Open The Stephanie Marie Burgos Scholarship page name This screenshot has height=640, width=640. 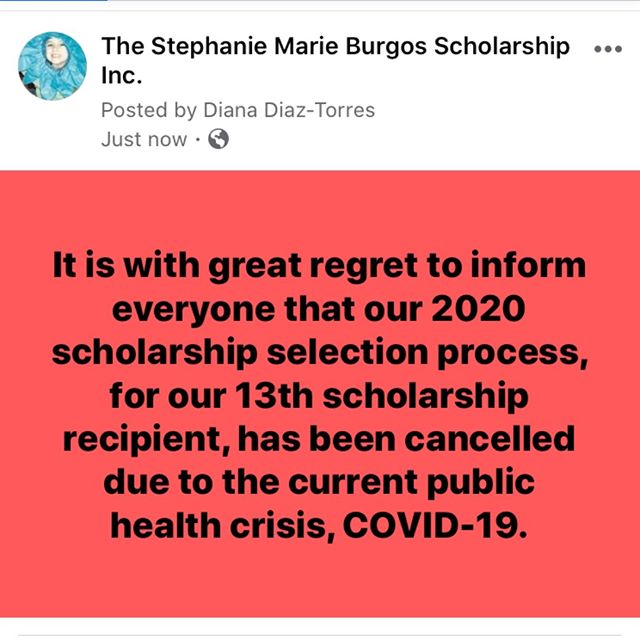tap(335, 60)
